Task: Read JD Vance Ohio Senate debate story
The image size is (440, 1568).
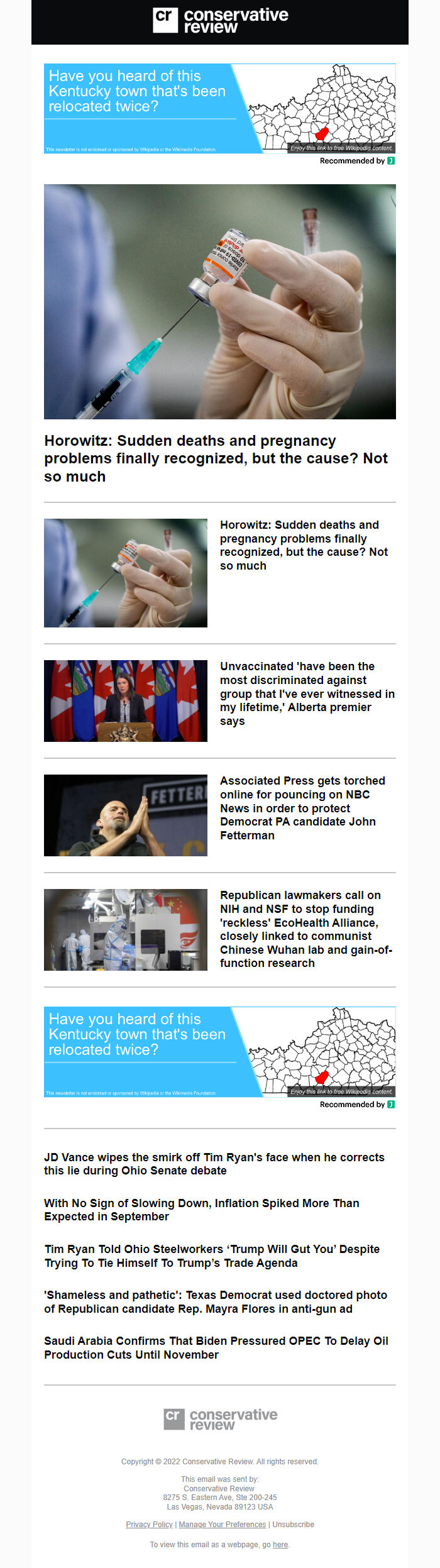Action: [214, 1164]
